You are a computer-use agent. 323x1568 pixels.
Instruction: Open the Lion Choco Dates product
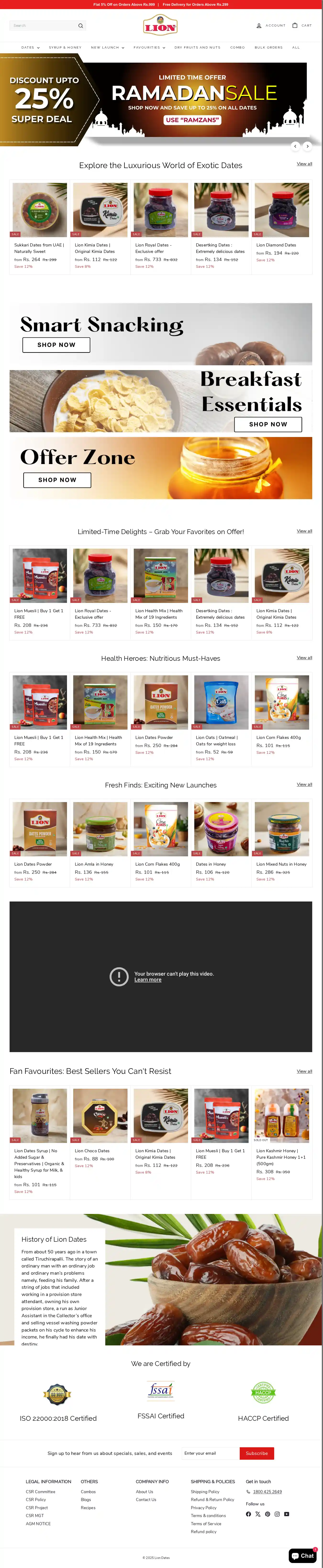tap(92, 1151)
